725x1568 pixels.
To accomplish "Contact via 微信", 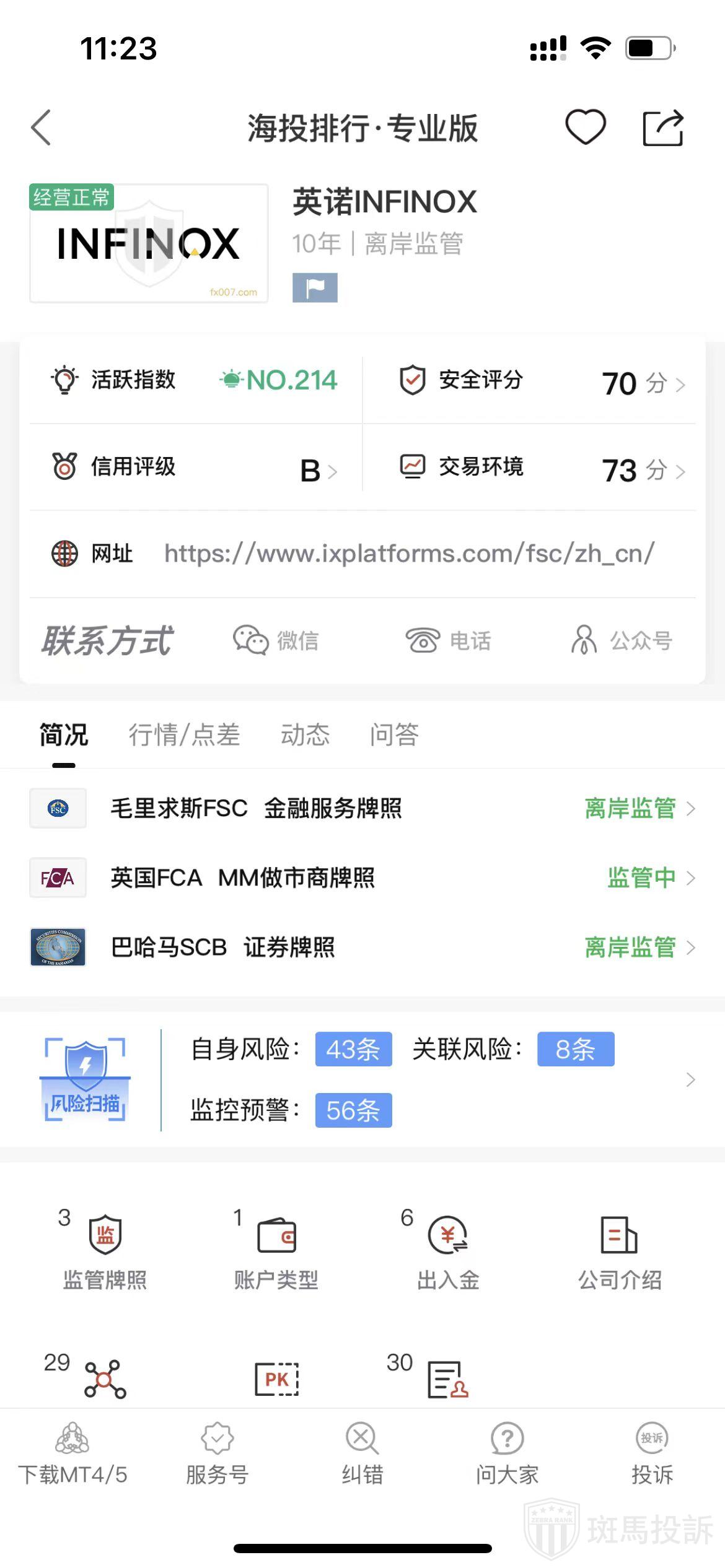I will click(x=276, y=640).
